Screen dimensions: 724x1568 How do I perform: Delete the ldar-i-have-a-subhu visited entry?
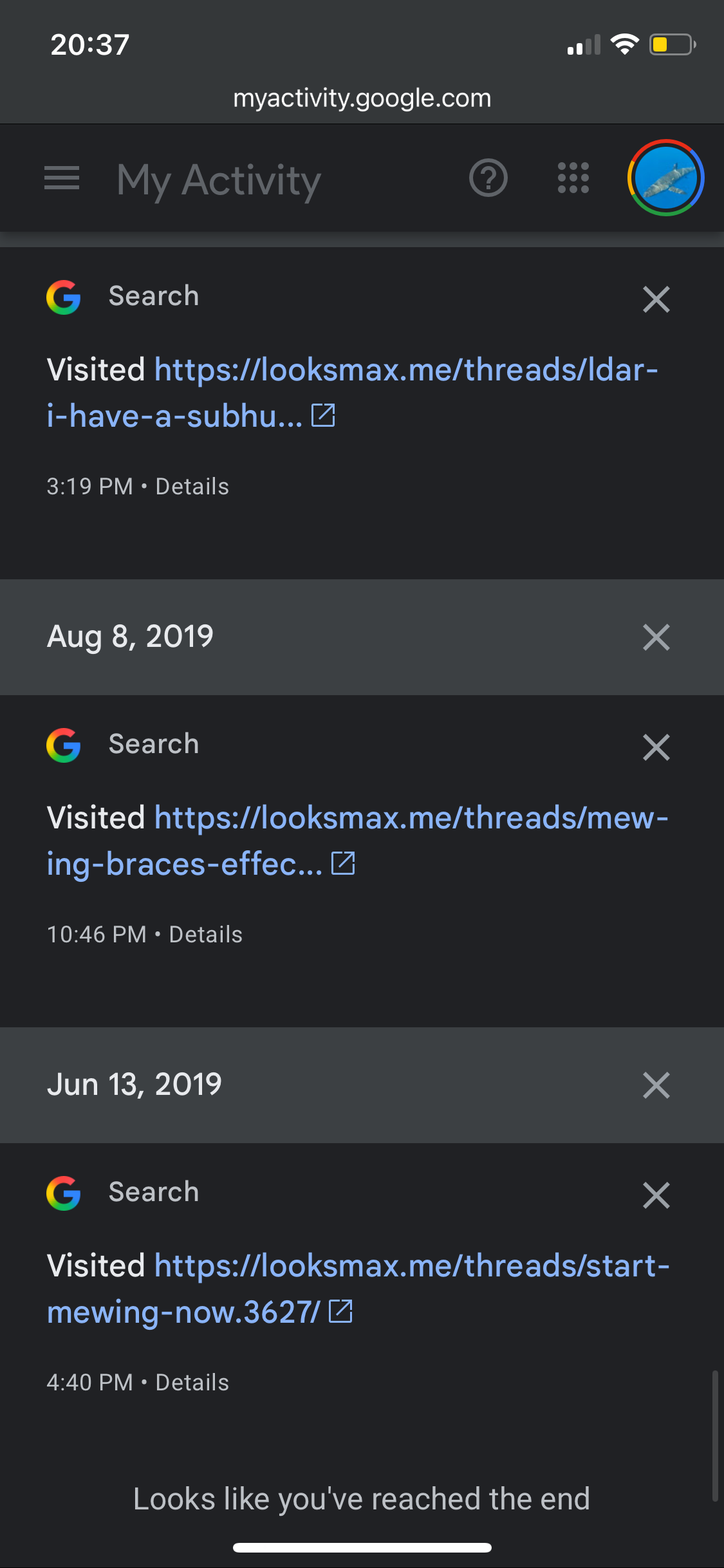click(x=656, y=299)
